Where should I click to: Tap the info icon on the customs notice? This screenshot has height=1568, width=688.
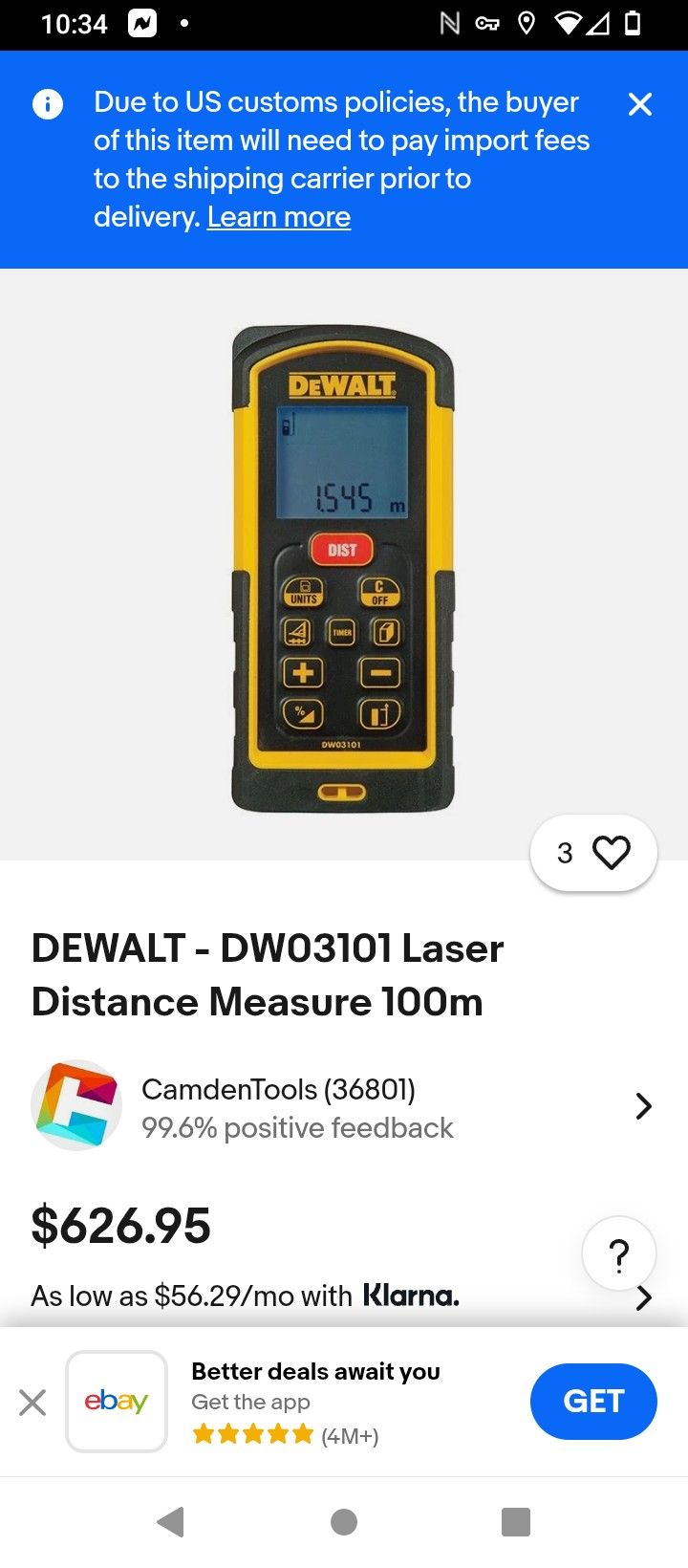[x=48, y=103]
